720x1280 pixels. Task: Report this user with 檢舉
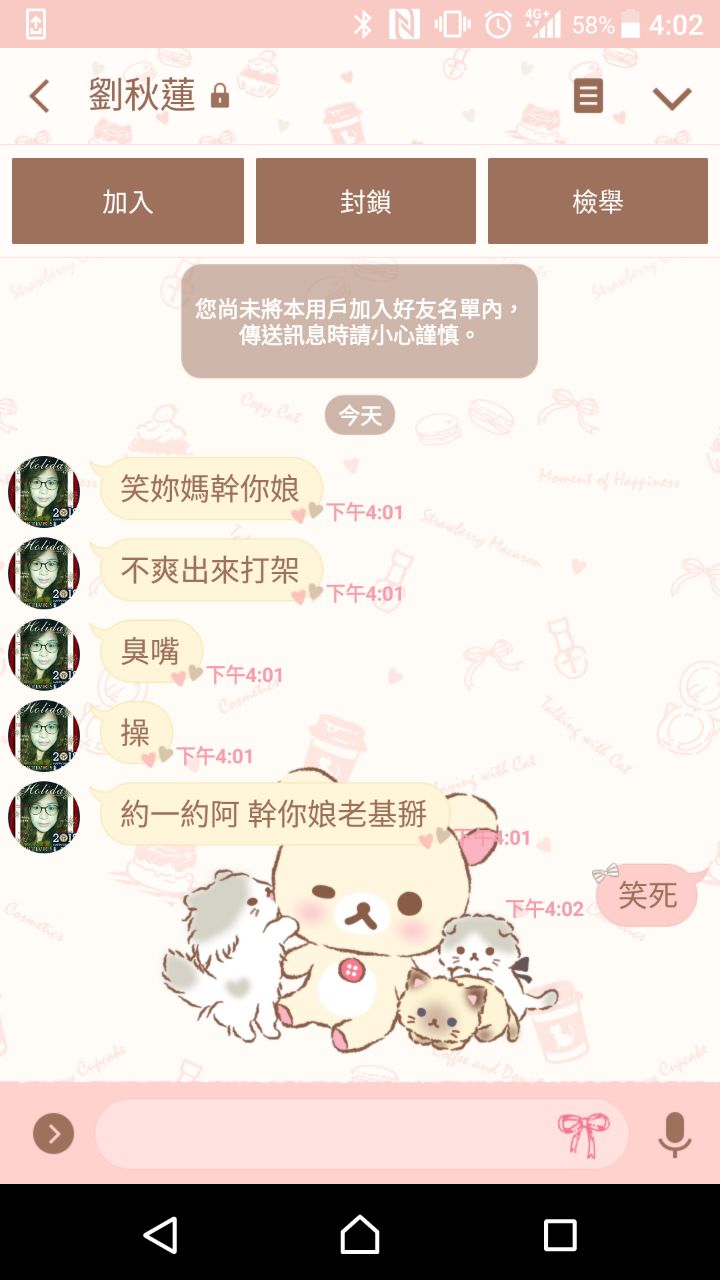[598, 201]
